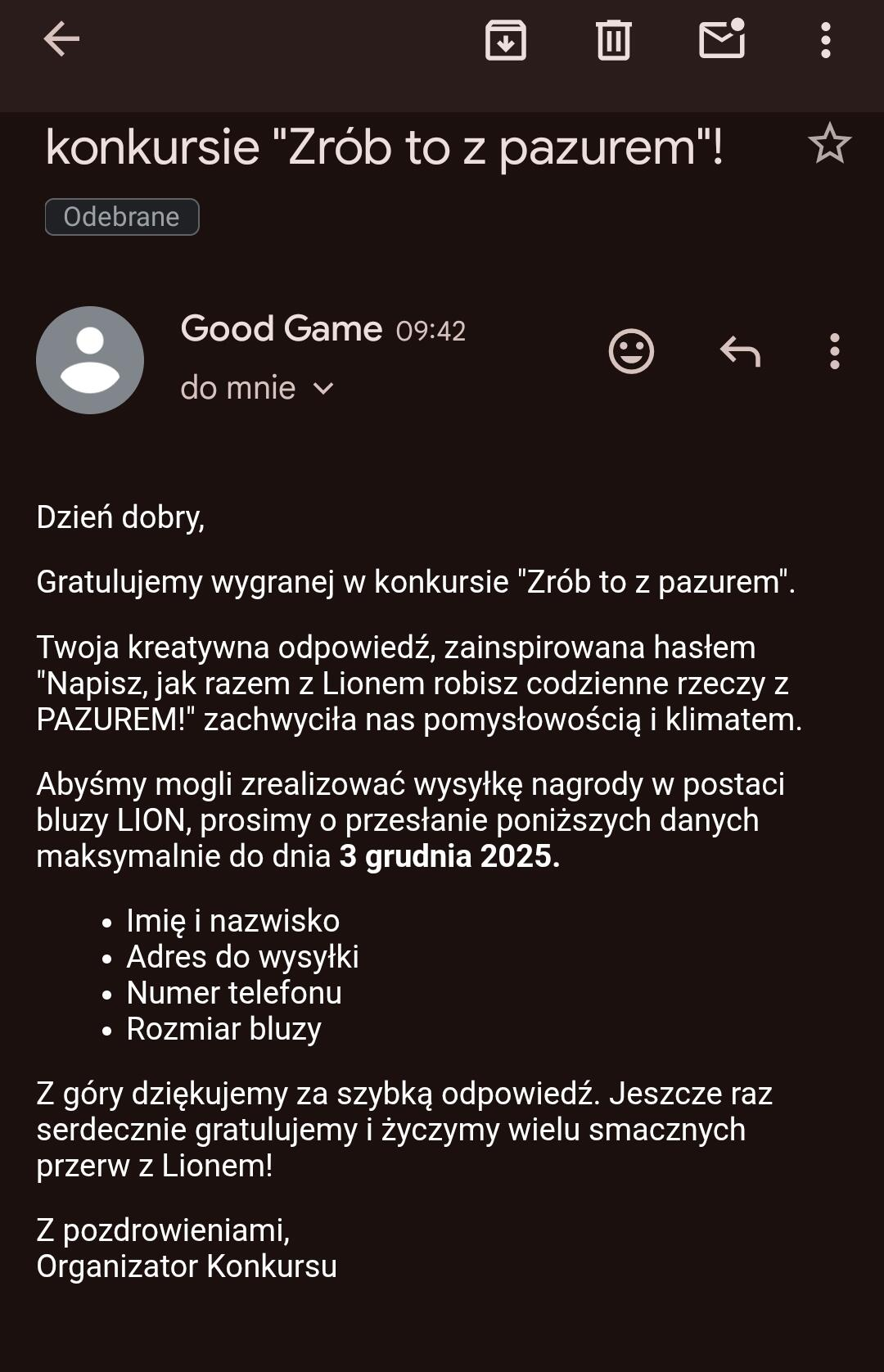Viewport: 884px width, 1372px height.
Task: Go back to the inbox
Action: (x=61, y=39)
